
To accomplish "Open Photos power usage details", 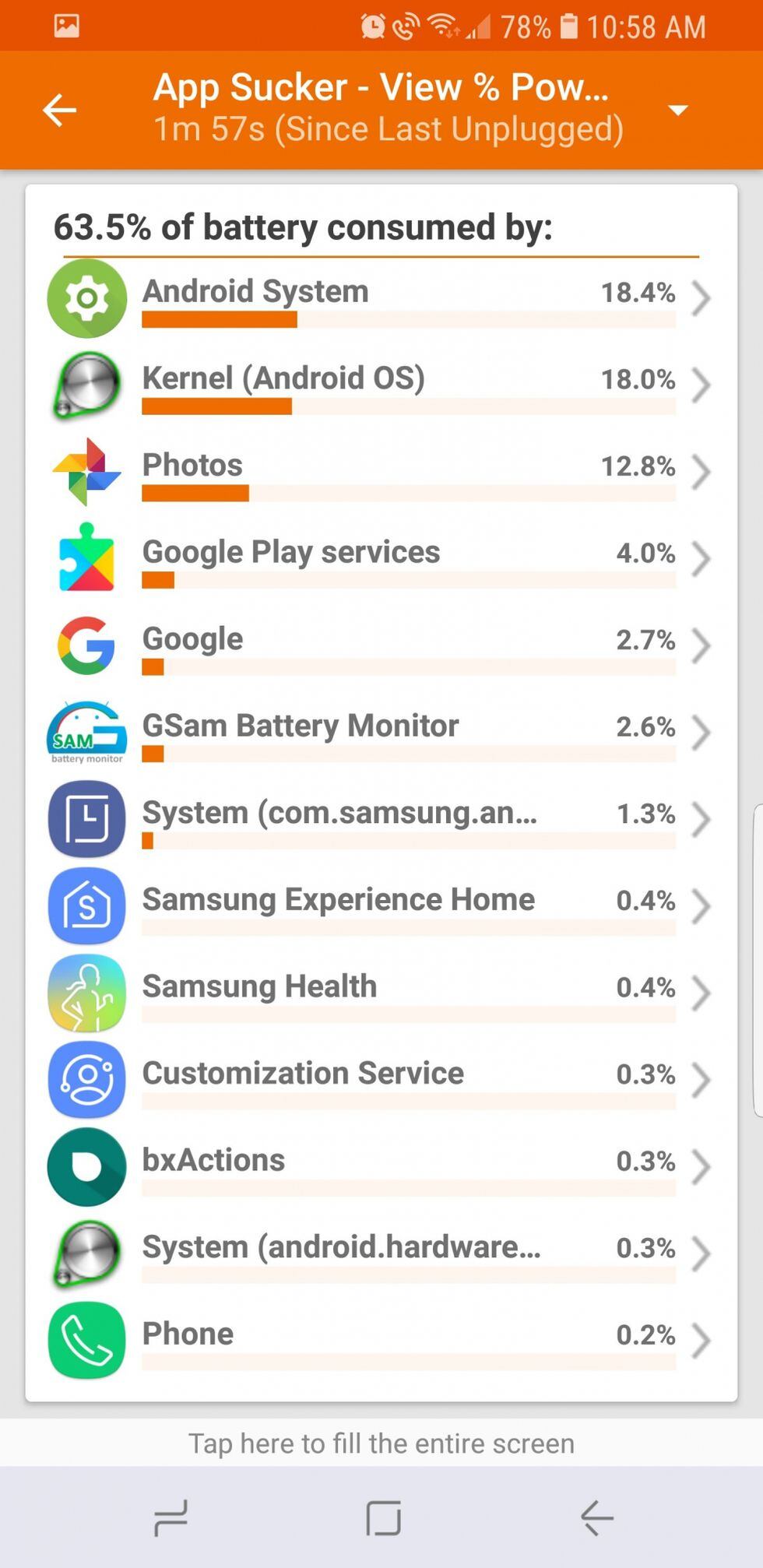I will 380,472.
